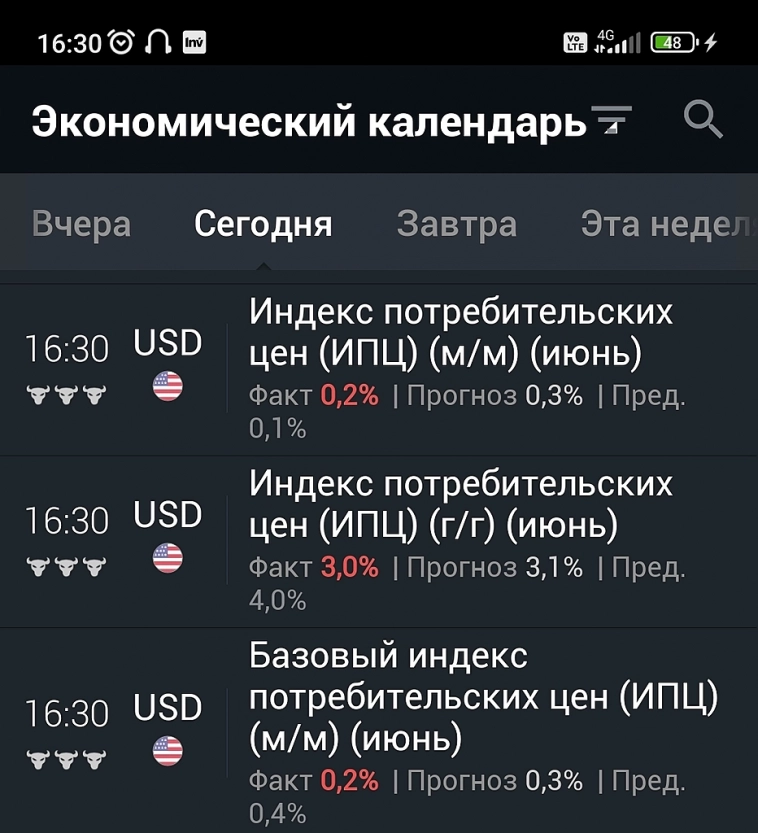
Task: Open the calendar filter options
Action: point(611,121)
